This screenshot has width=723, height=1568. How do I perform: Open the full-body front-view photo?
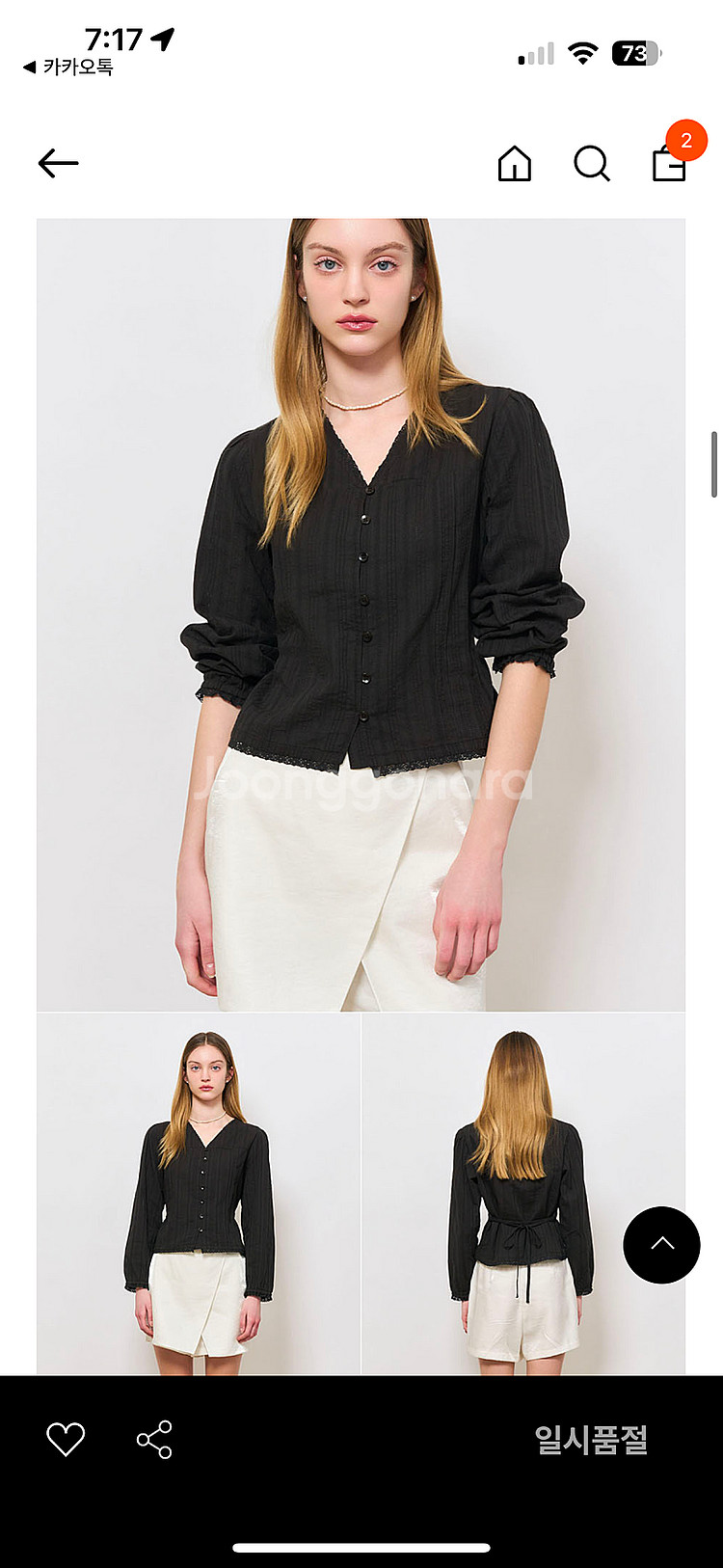(x=199, y=1193)
